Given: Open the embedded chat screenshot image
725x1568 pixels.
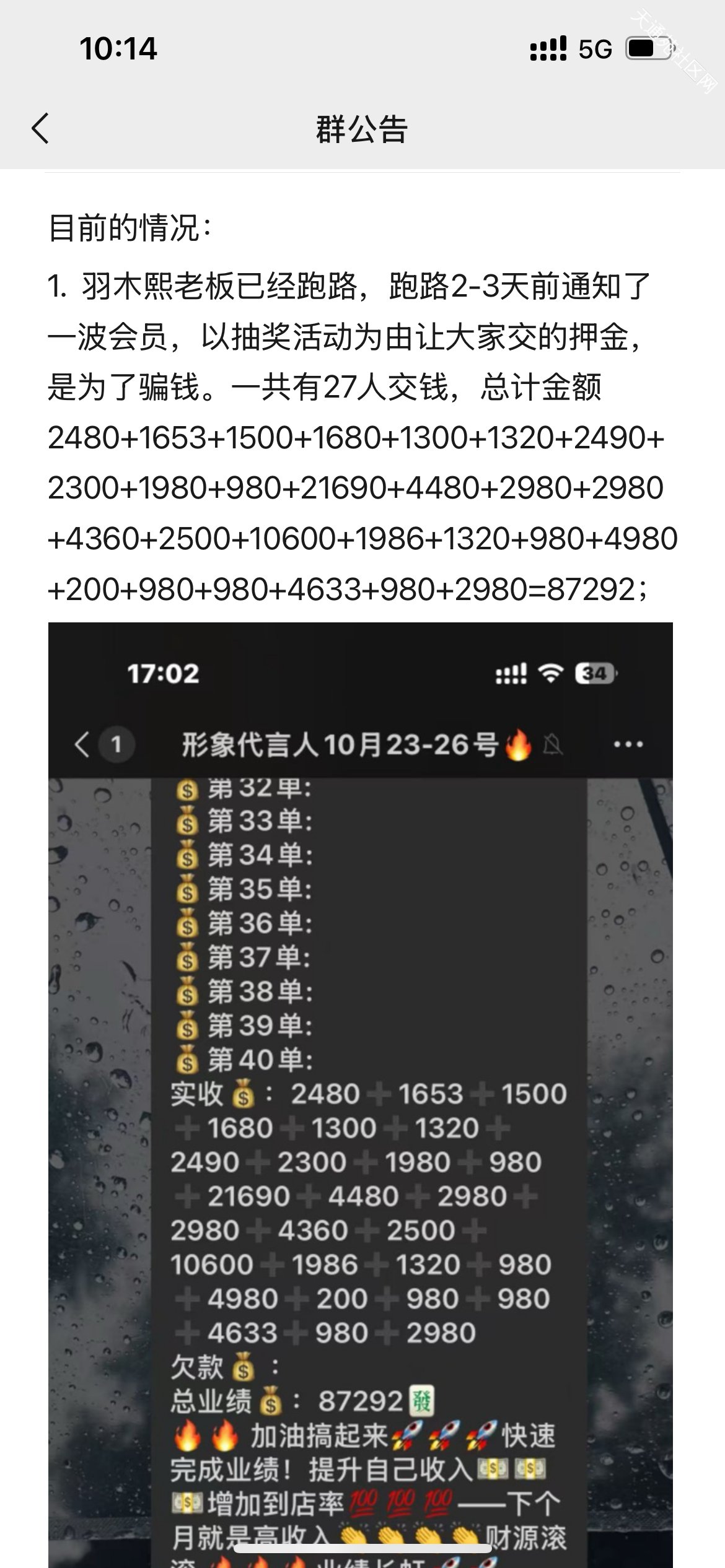Looking at the screenshot, I should point(361,1053).
